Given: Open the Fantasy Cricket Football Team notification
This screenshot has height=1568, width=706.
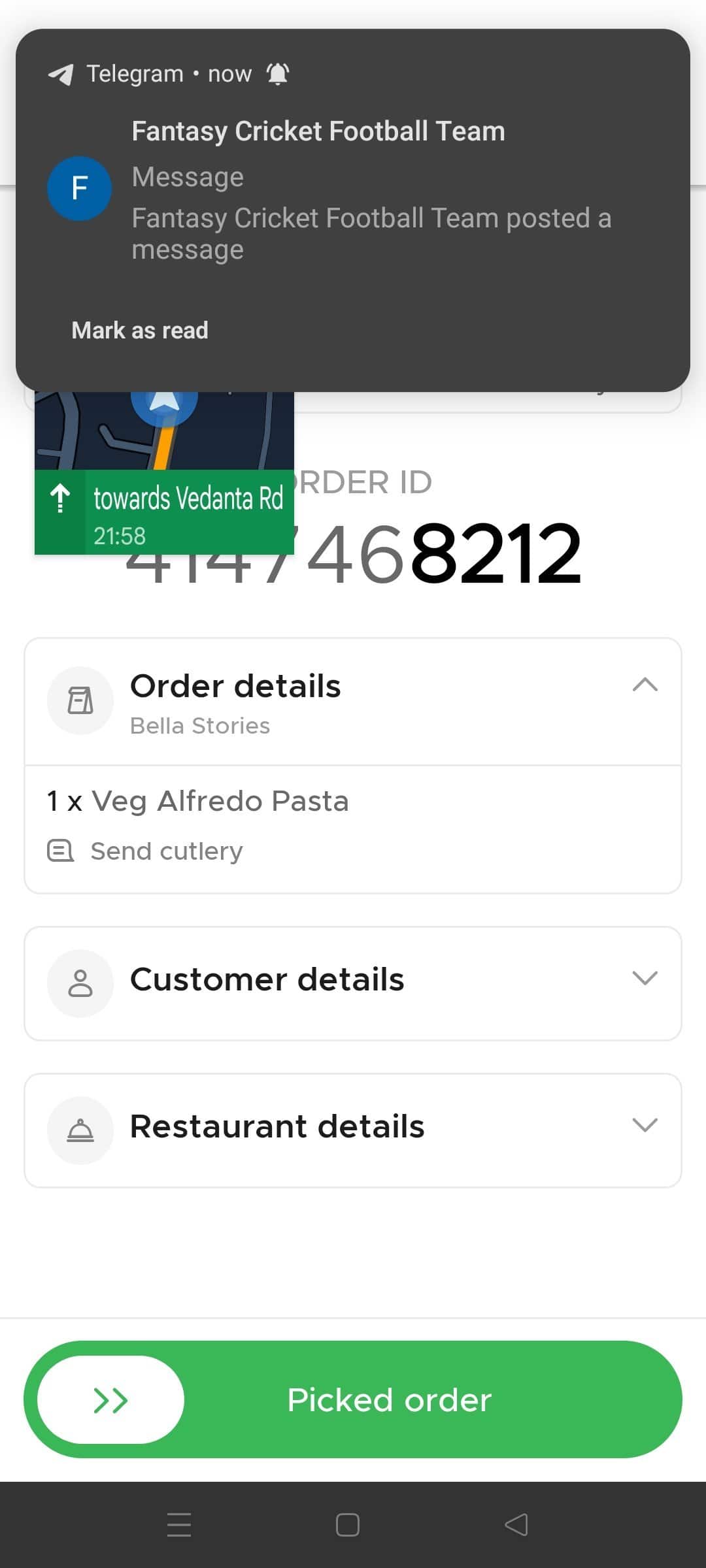Looking at the screenshot, I should pyautogui.click(x=353, y=189).
